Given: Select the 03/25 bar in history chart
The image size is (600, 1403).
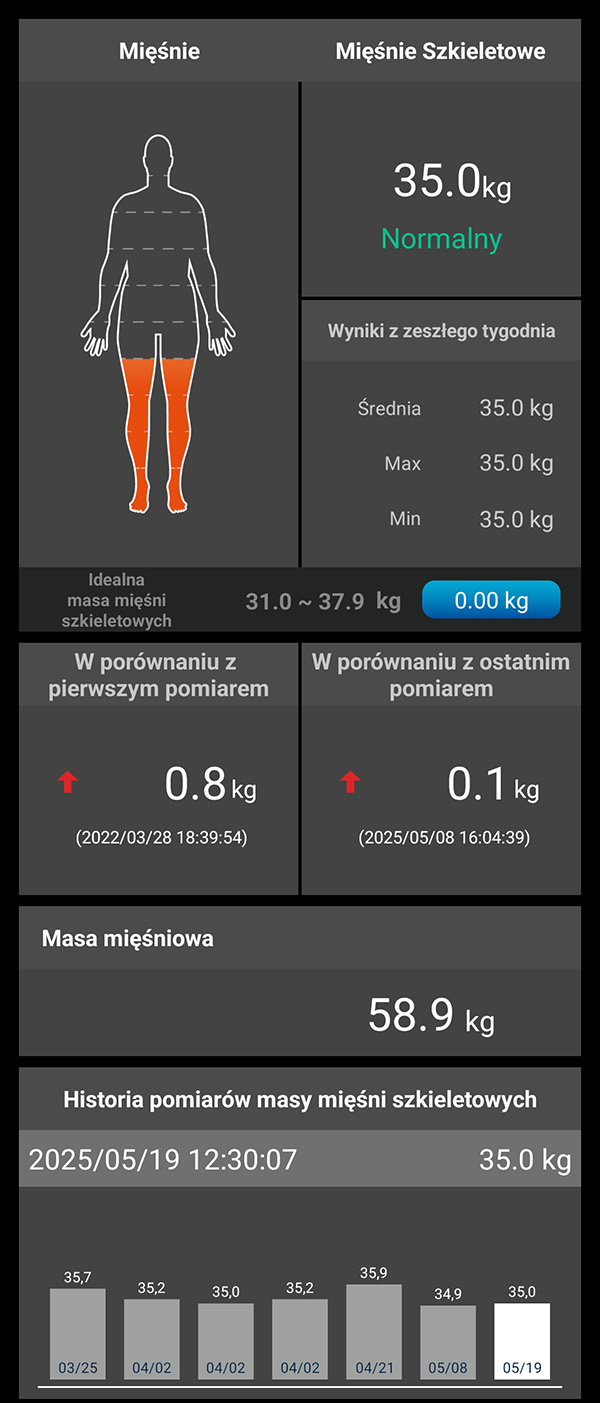Looking at the screenshot, I should (78, 1334).
